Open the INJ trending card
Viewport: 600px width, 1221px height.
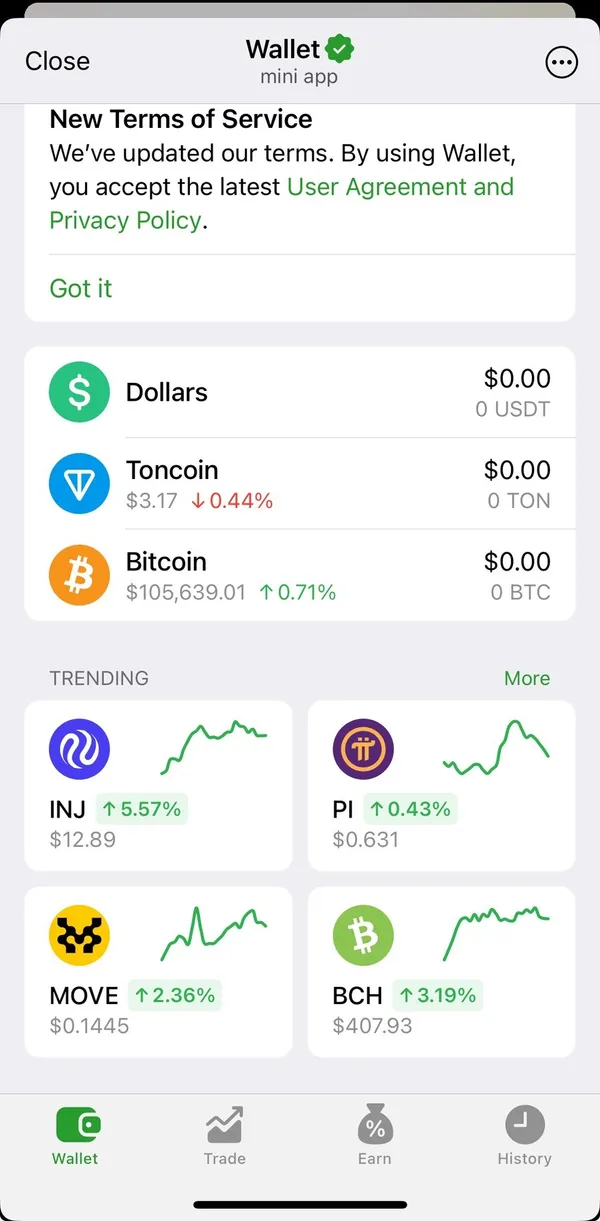[x=158, y=785]
